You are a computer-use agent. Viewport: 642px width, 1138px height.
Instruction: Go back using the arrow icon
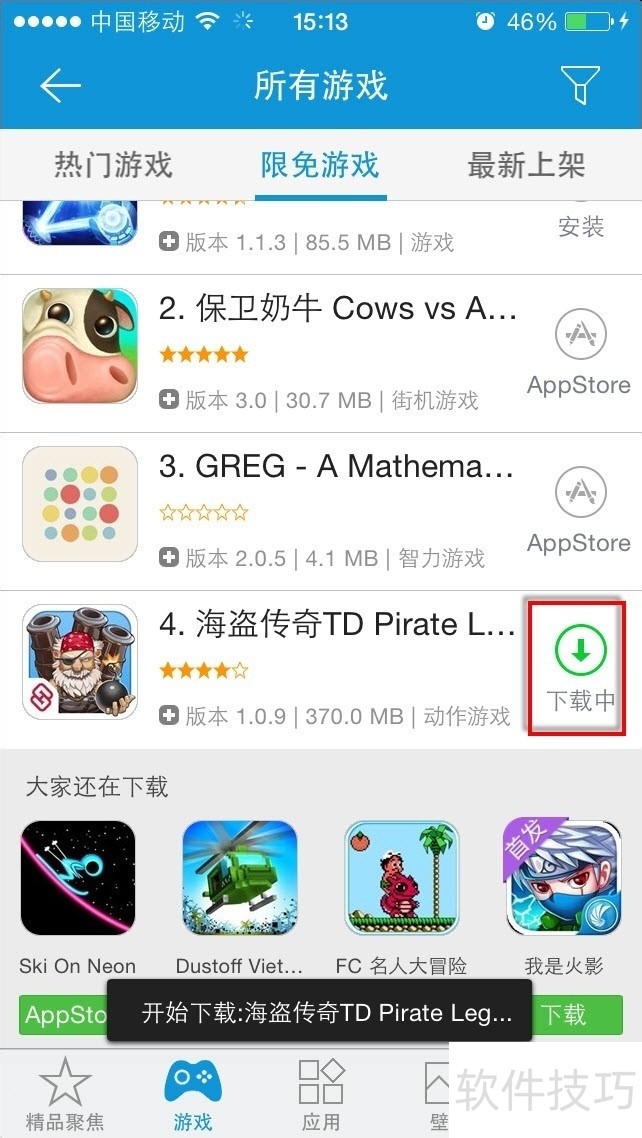point(60,86)
